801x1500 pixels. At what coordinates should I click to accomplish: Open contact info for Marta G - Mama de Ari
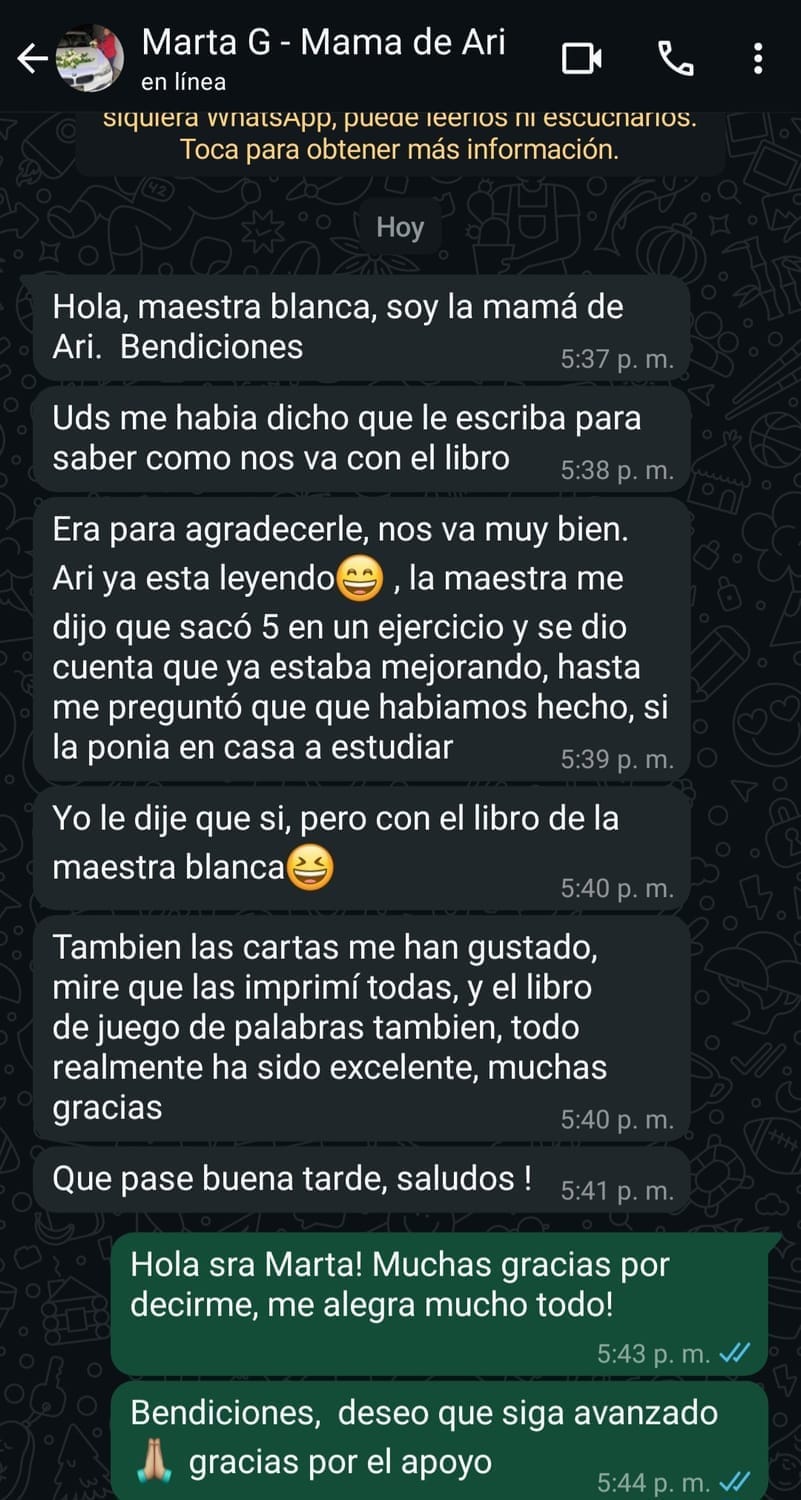(x=323, y=58)
